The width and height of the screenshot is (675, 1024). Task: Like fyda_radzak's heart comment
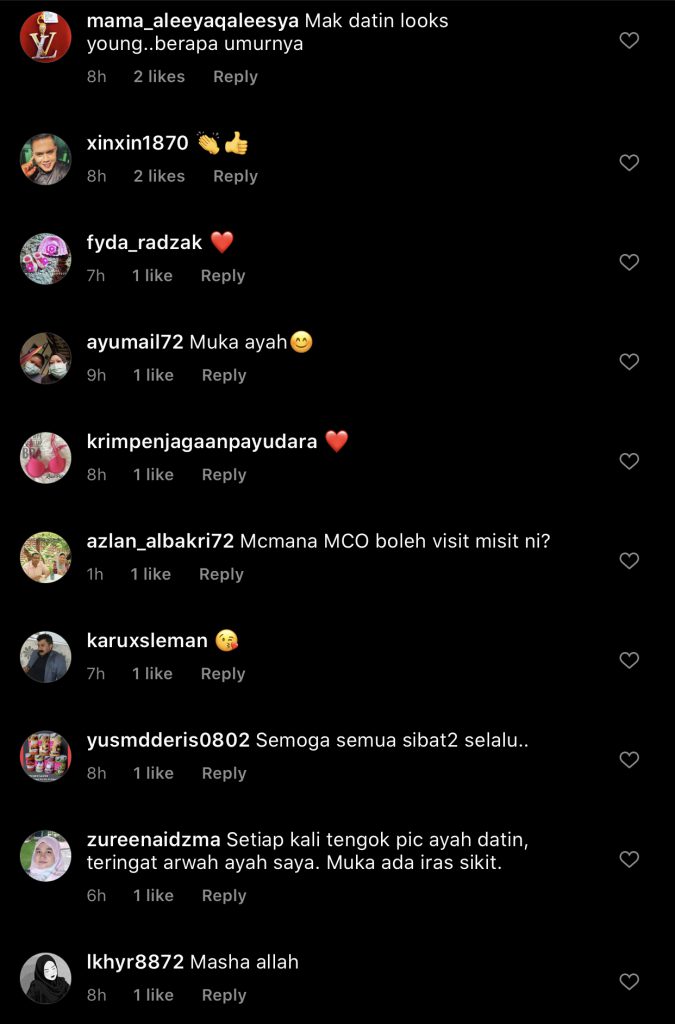pos(629,262)
